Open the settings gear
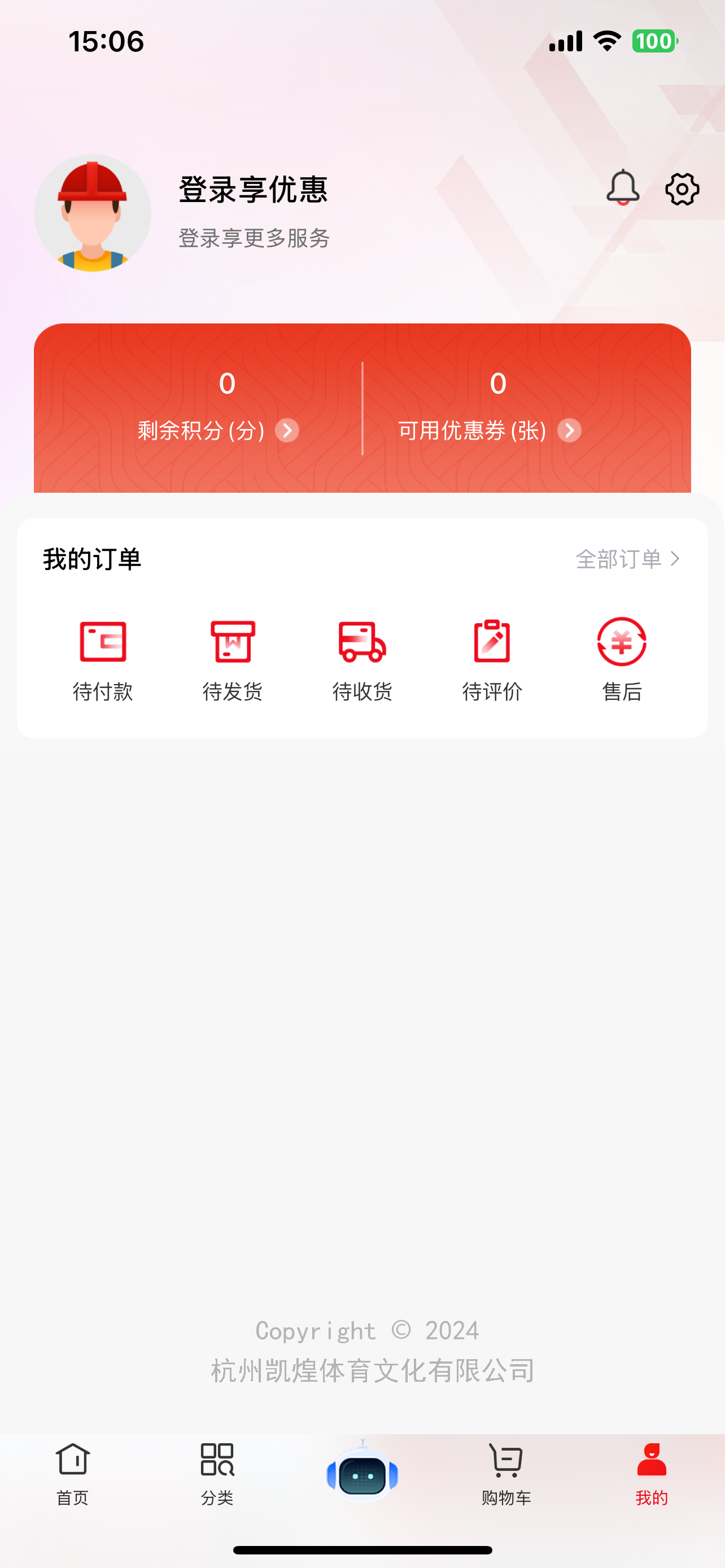Screen dimensions: 725x1568 (682, 189)
